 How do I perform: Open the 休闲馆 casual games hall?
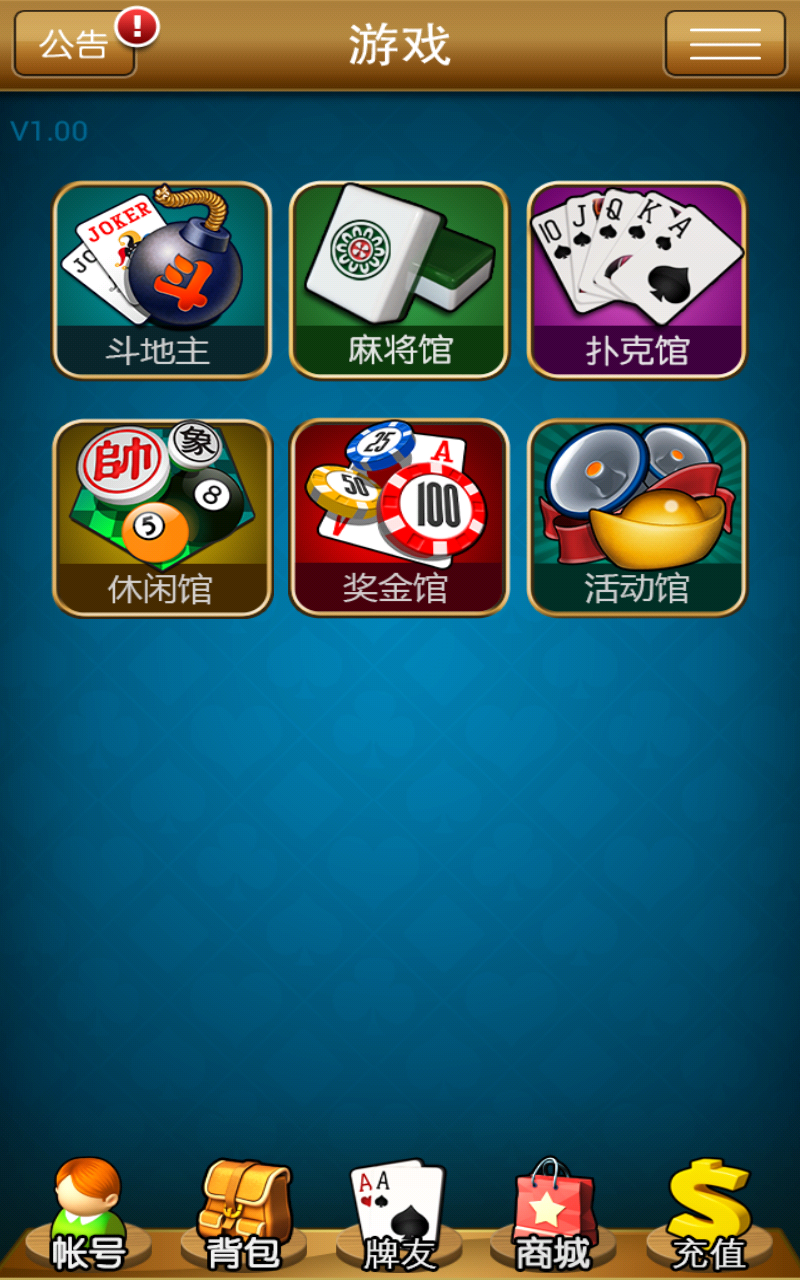point(161,518)
